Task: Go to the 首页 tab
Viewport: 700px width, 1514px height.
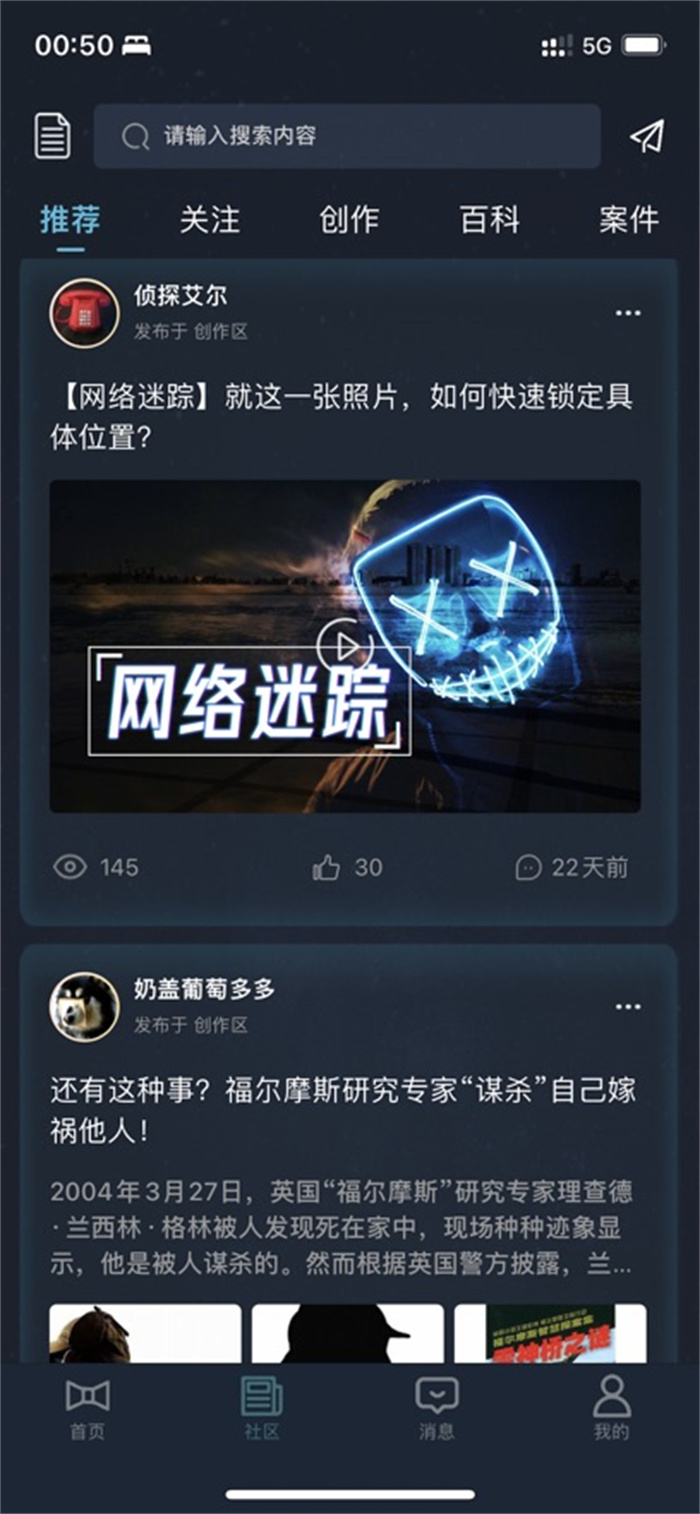Action: tap(87, 1408)
